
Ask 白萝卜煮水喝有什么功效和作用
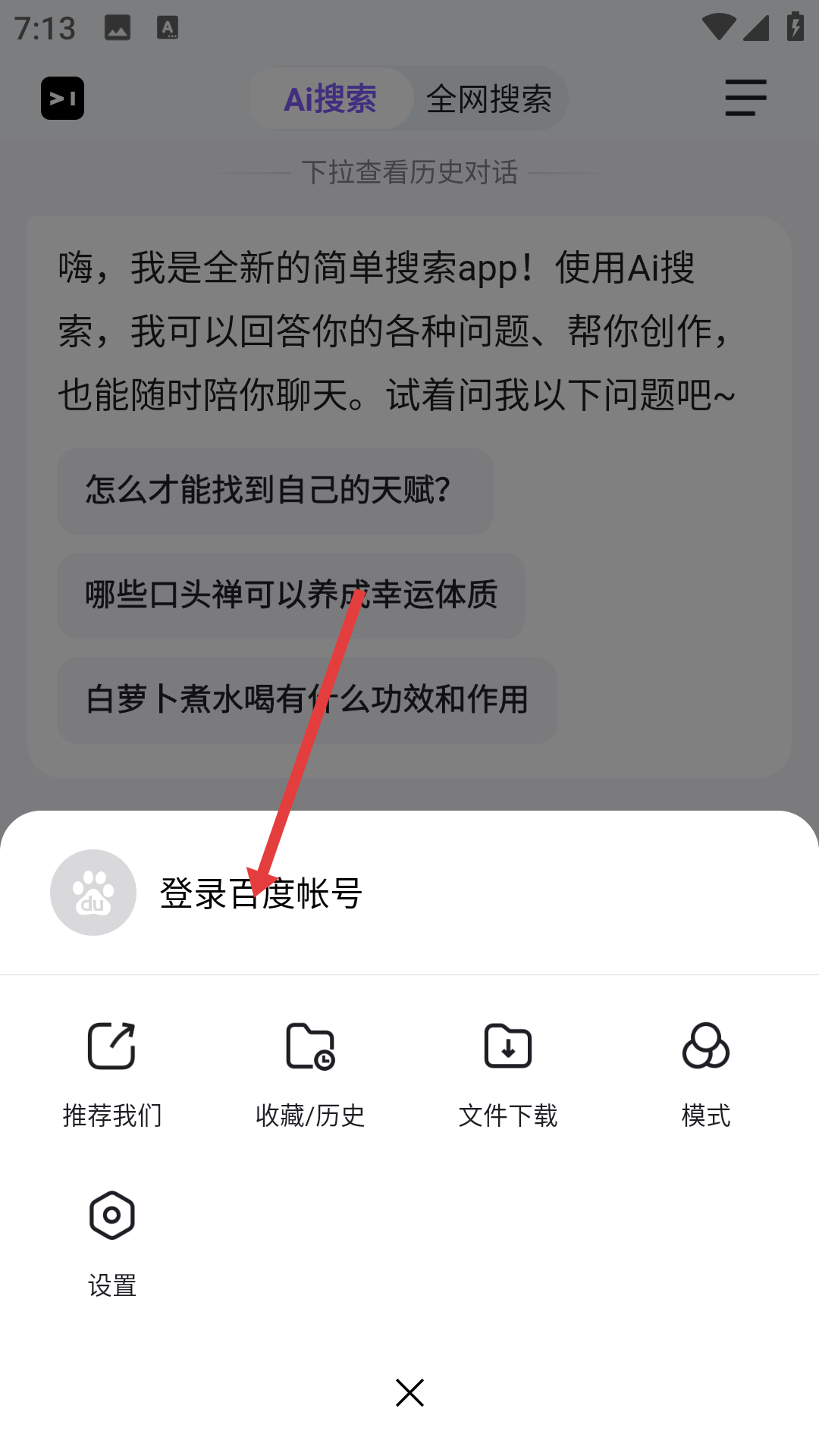pyautogui.click(x=306, y=700)
